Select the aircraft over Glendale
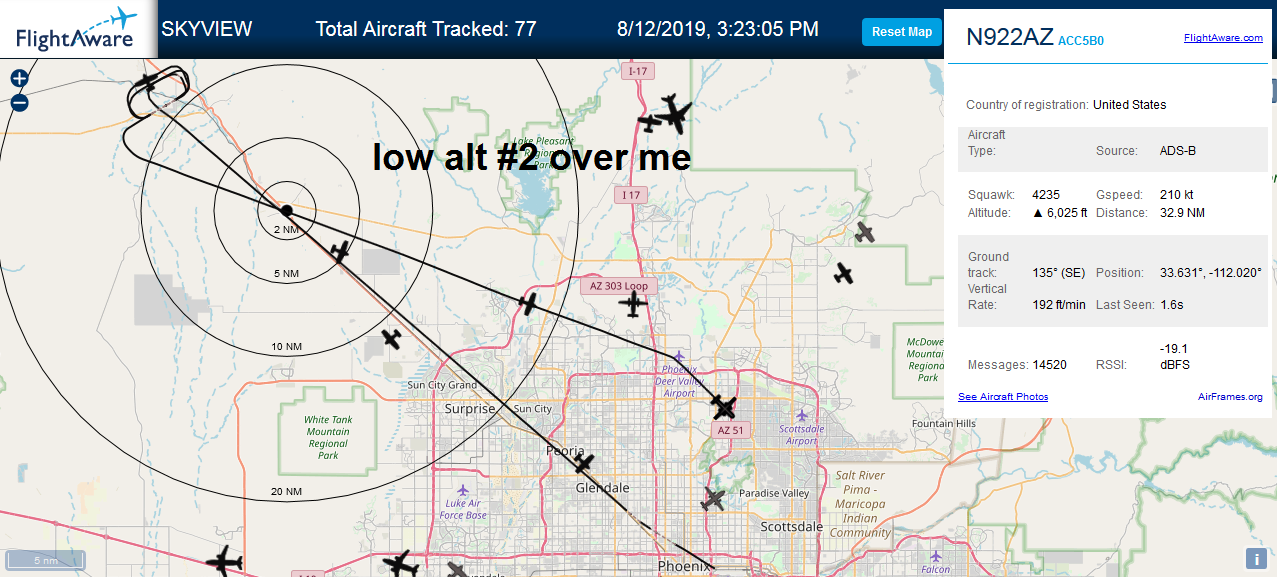 [x=583, y=463]
